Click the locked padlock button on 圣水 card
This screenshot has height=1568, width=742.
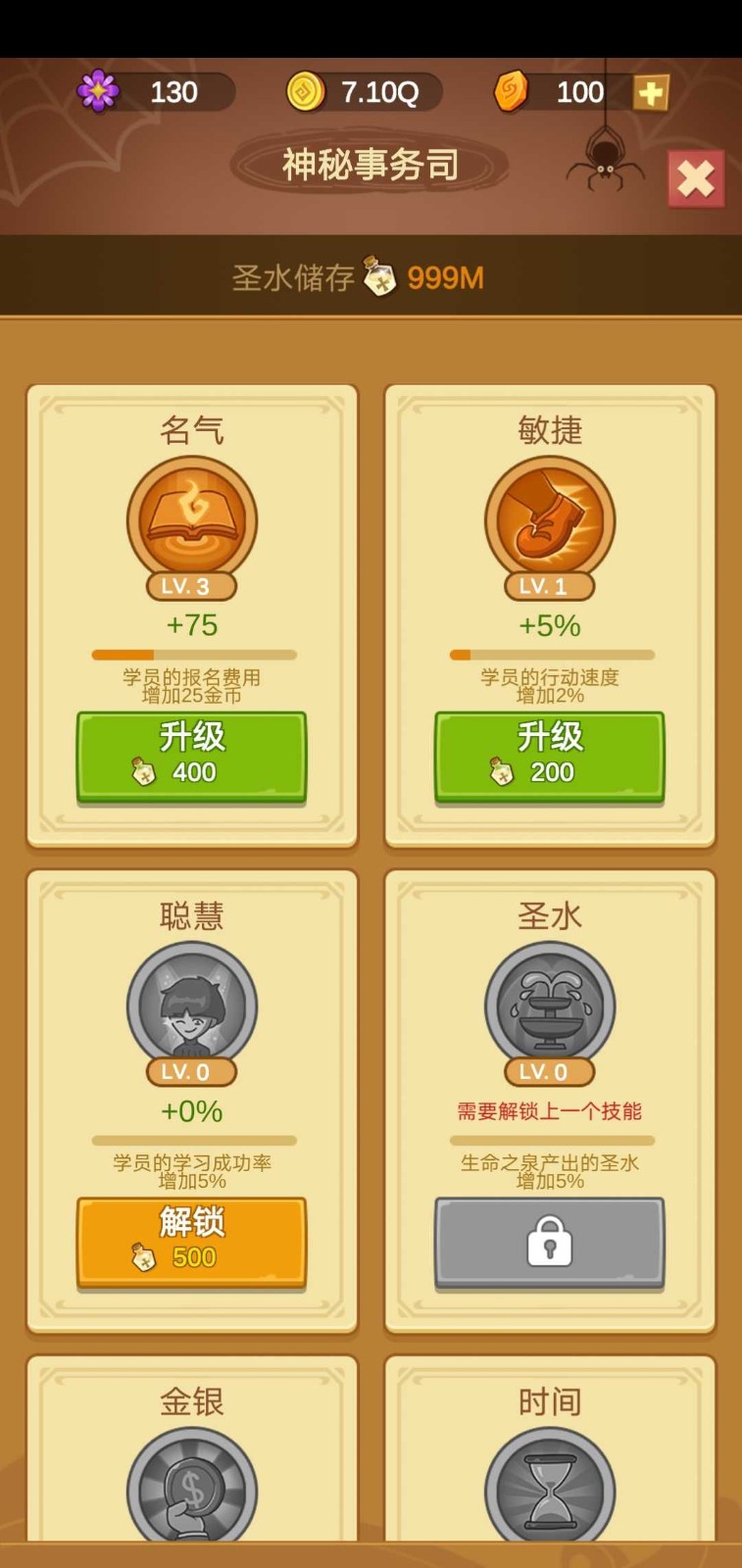pos(550,1243)
